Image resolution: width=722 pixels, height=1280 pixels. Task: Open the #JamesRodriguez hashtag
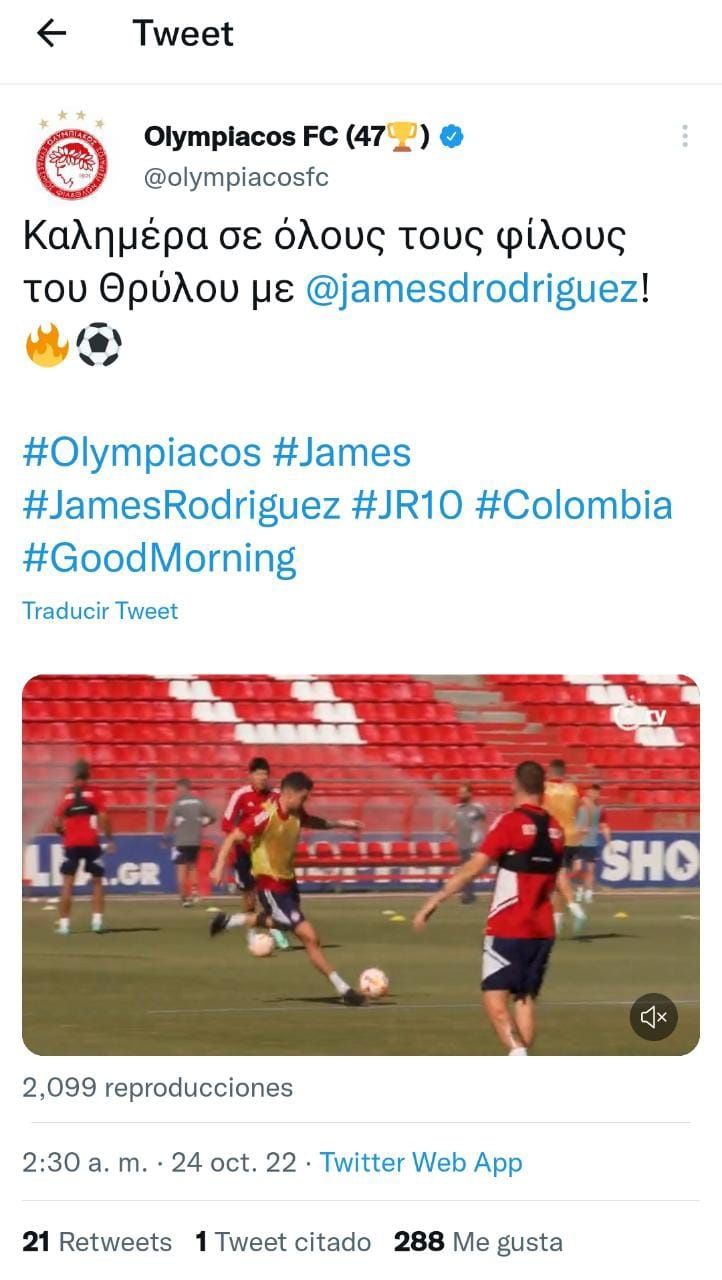(181, 505)
